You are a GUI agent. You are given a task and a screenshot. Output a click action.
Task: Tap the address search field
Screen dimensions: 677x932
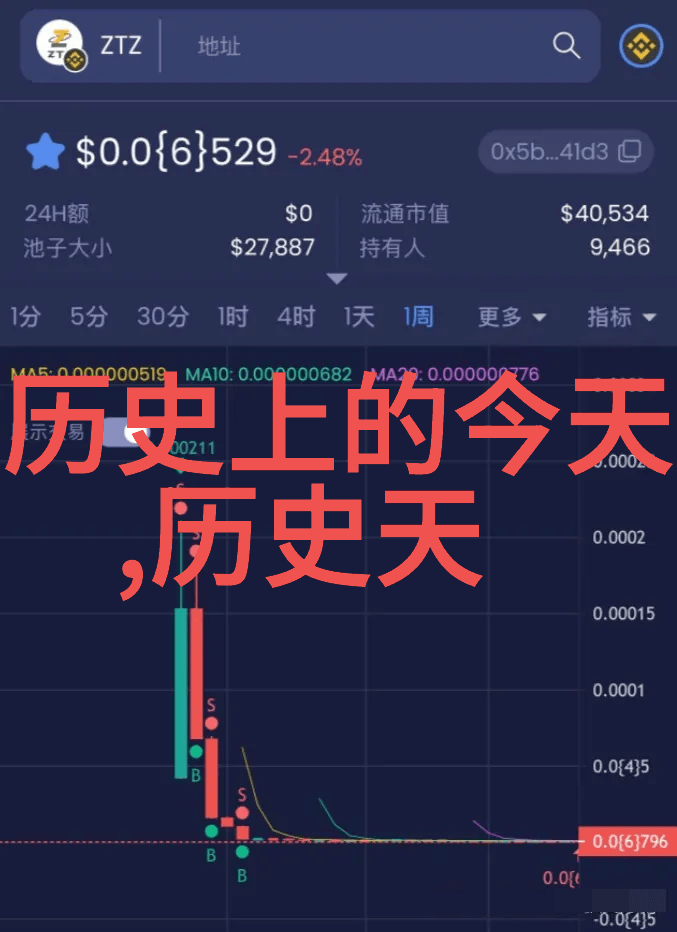click(360, 46)
